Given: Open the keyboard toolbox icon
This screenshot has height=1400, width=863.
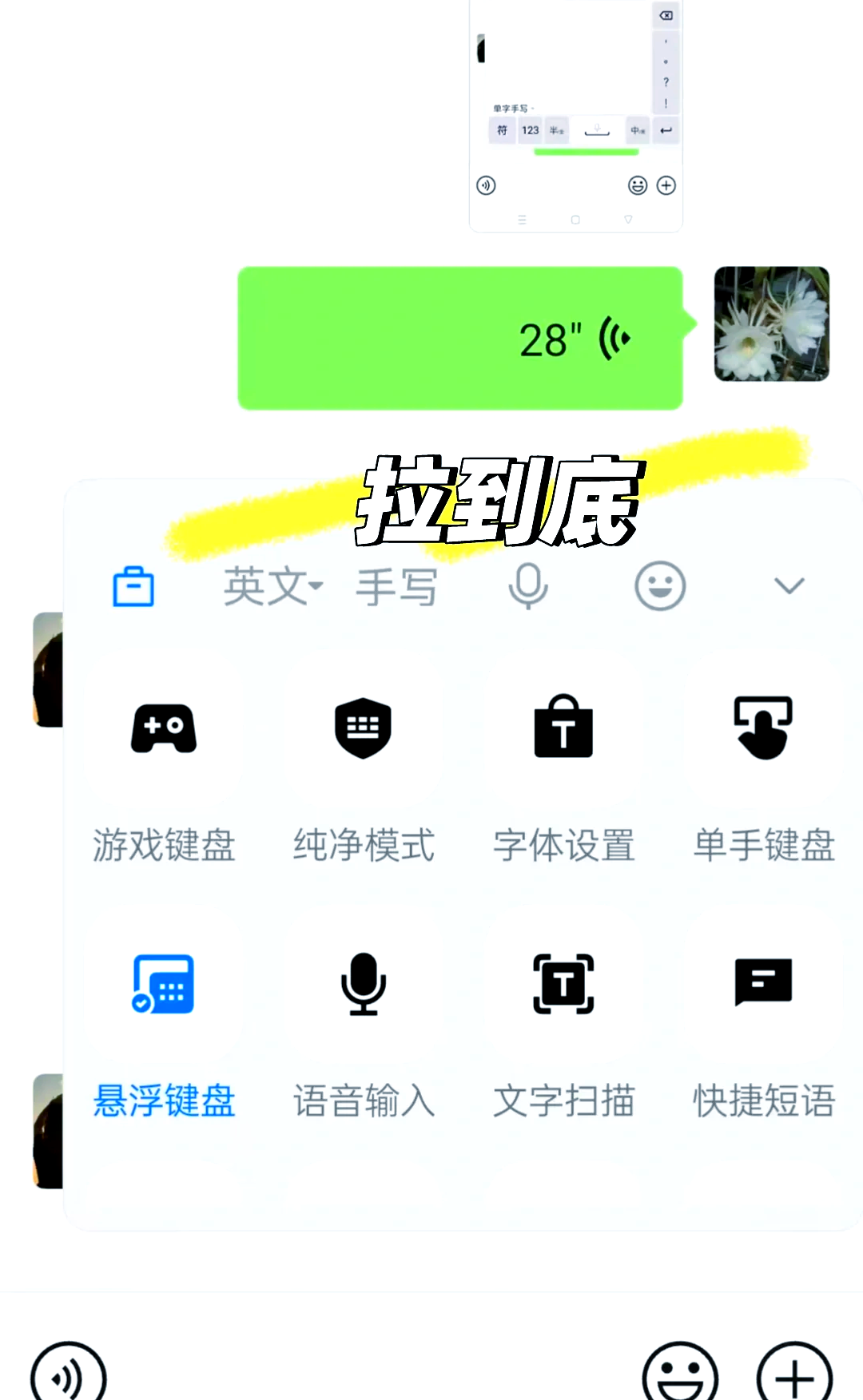Looking at the screenshot, I should pos(133,587).
